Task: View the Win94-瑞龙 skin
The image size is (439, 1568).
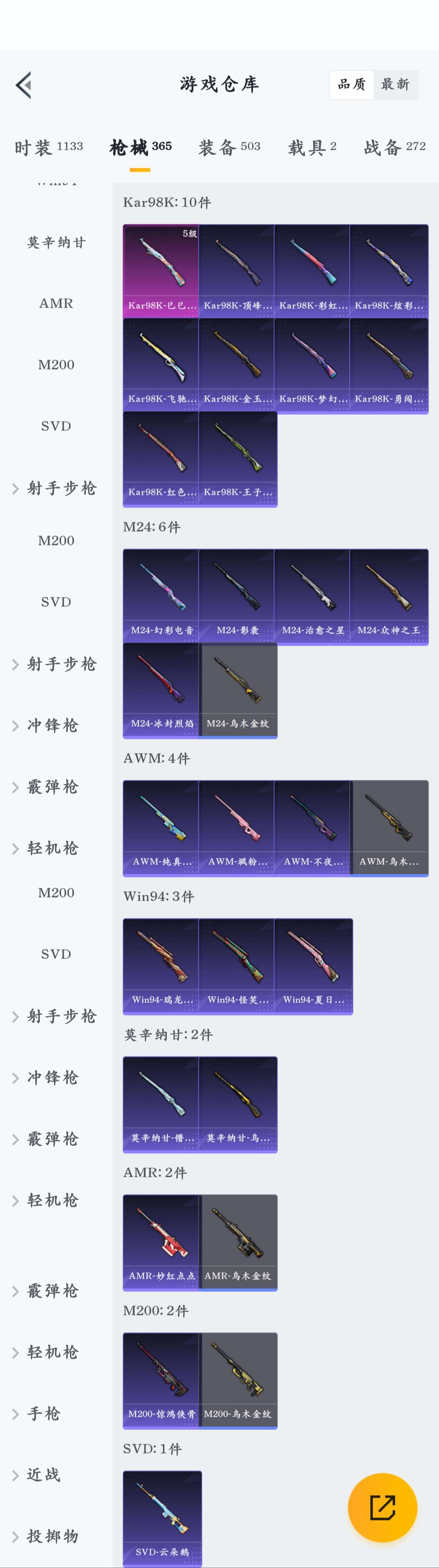Action: click(x=161, y=964)
